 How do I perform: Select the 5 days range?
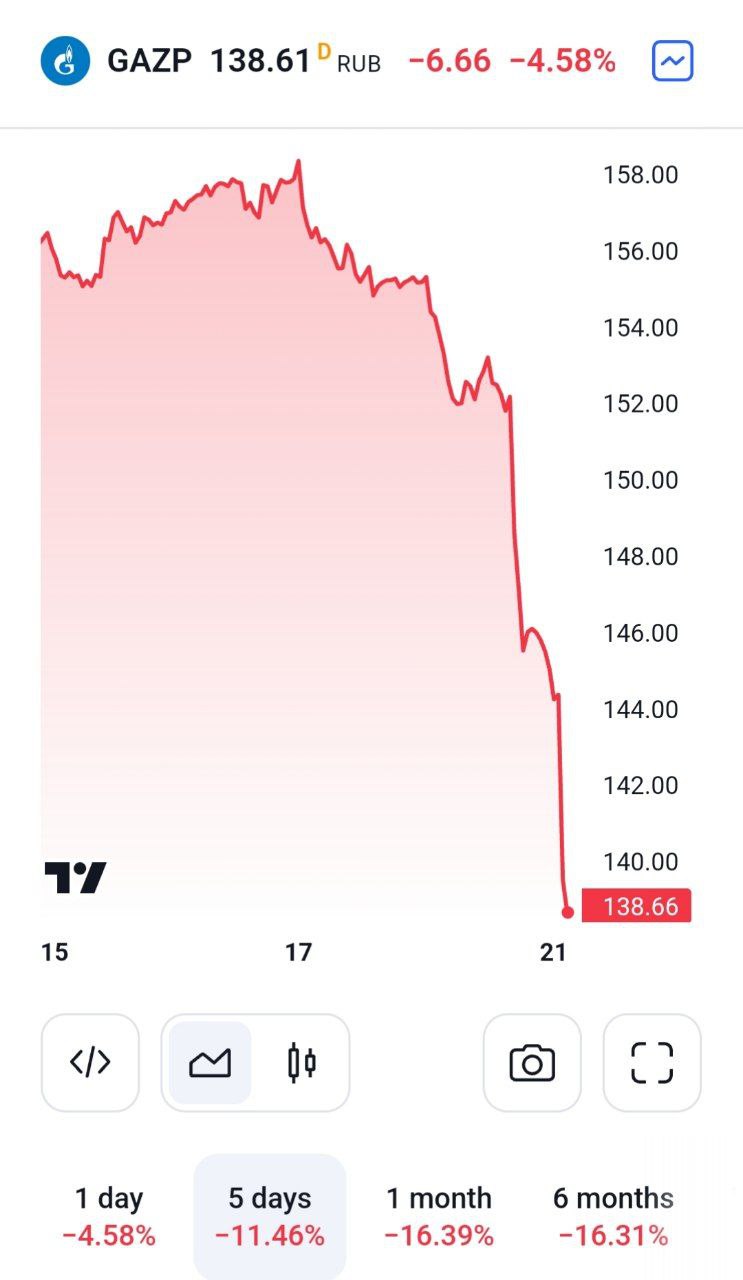[x=269, y=1215]
